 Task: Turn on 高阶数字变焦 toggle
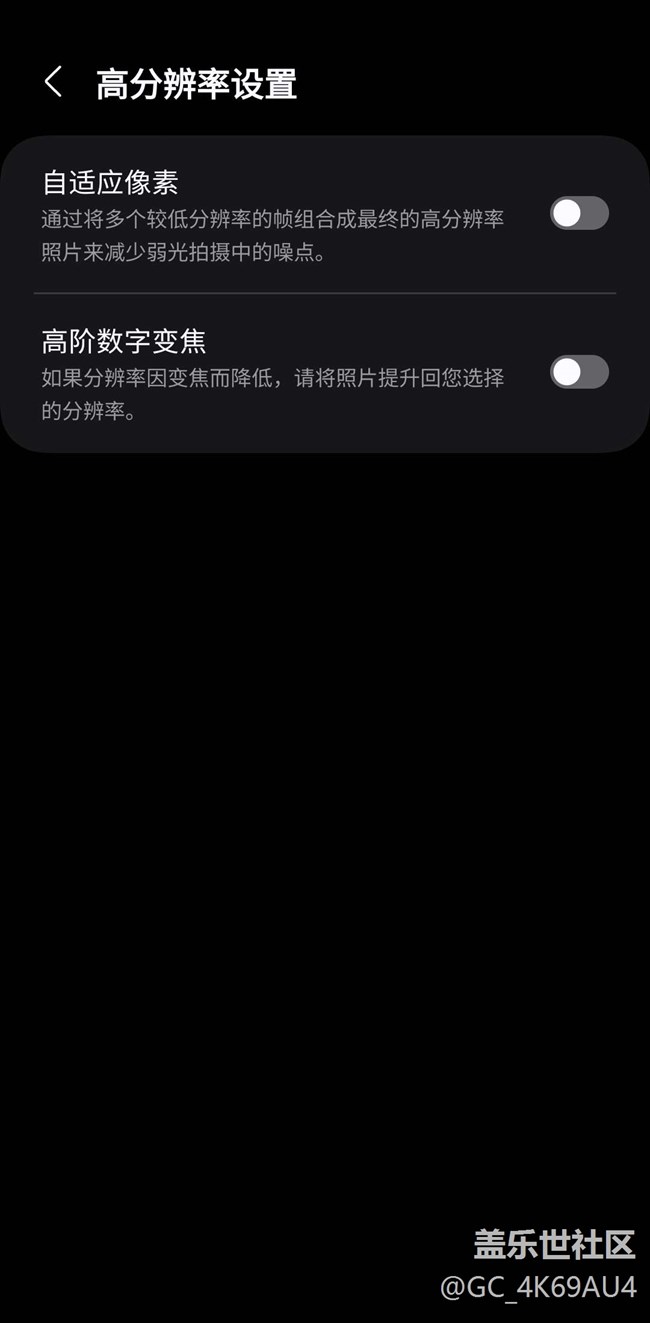pyautogui.click(x=579, y=372)
